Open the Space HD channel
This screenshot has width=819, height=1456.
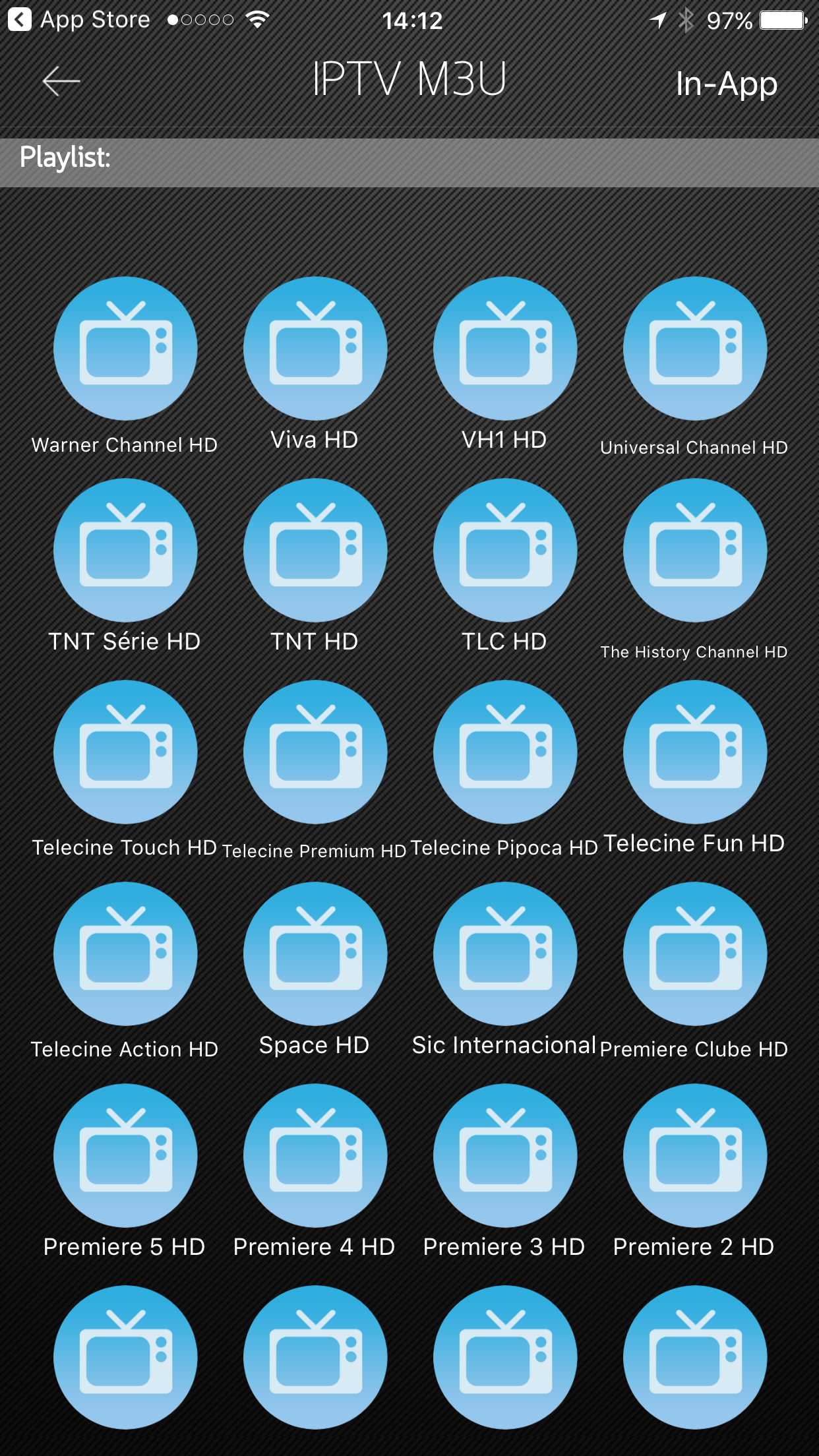click(315, 954)
